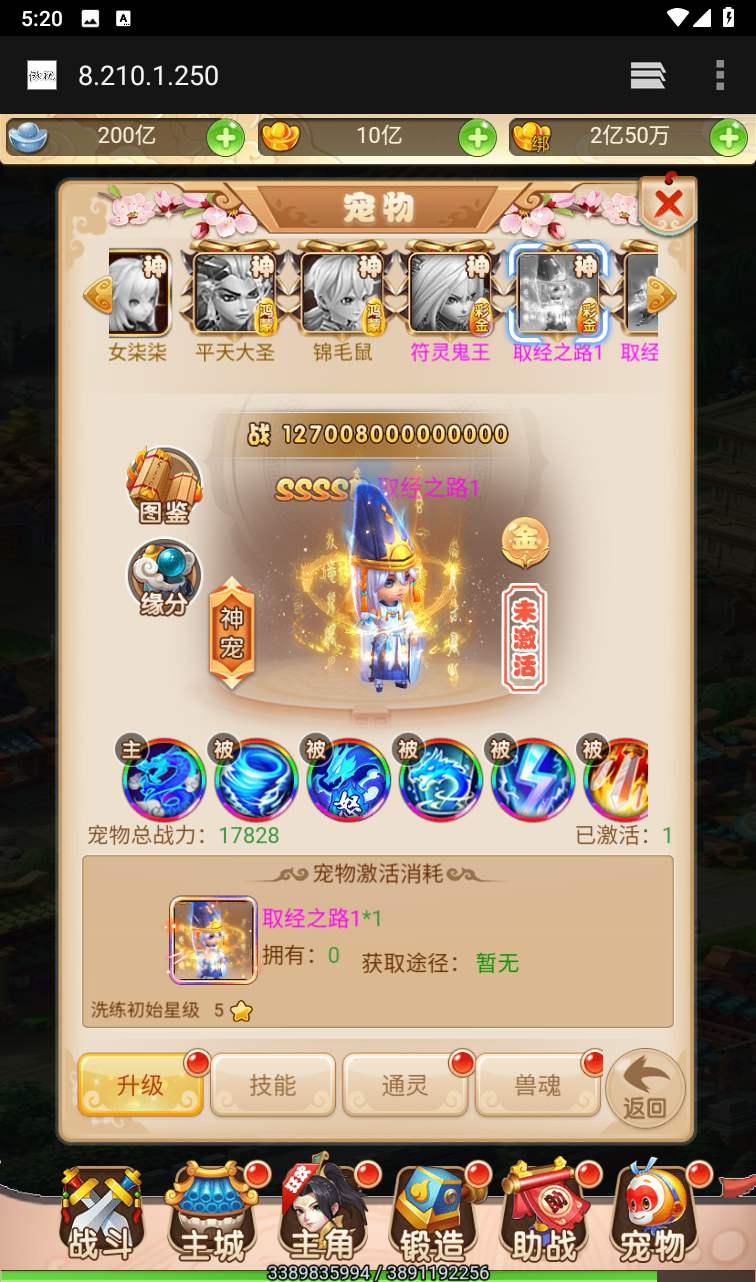View the 主 active skill icon
756x1282 pixels.
[163, 780]
